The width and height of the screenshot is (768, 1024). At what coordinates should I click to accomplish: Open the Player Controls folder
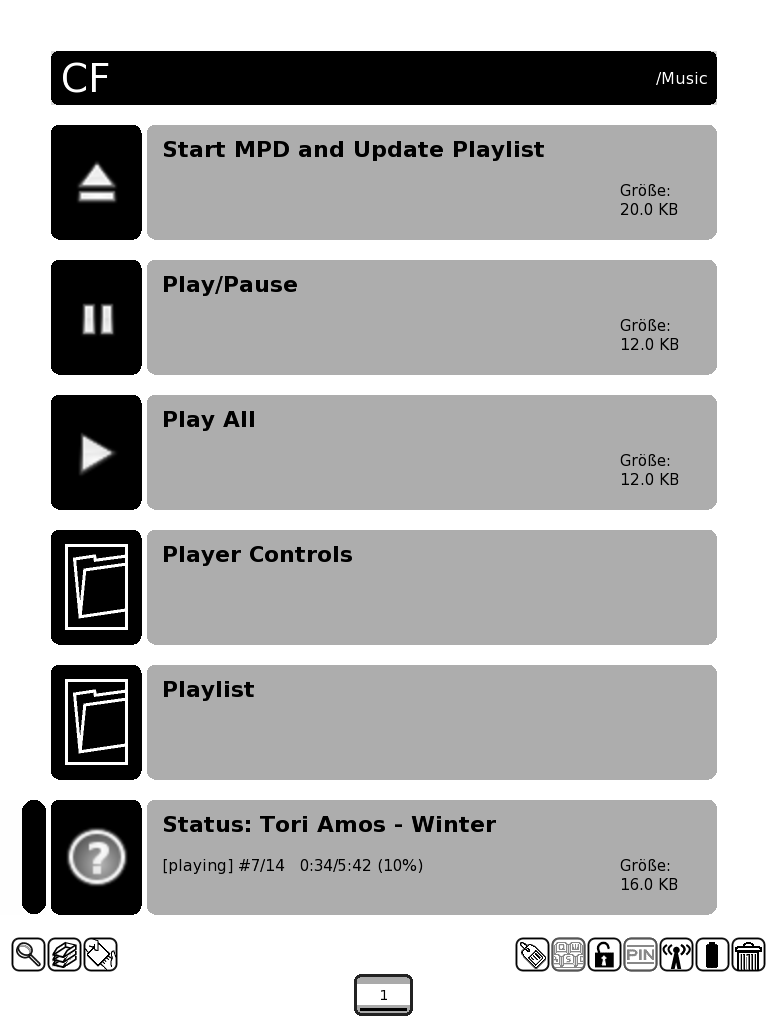[431, 587]
